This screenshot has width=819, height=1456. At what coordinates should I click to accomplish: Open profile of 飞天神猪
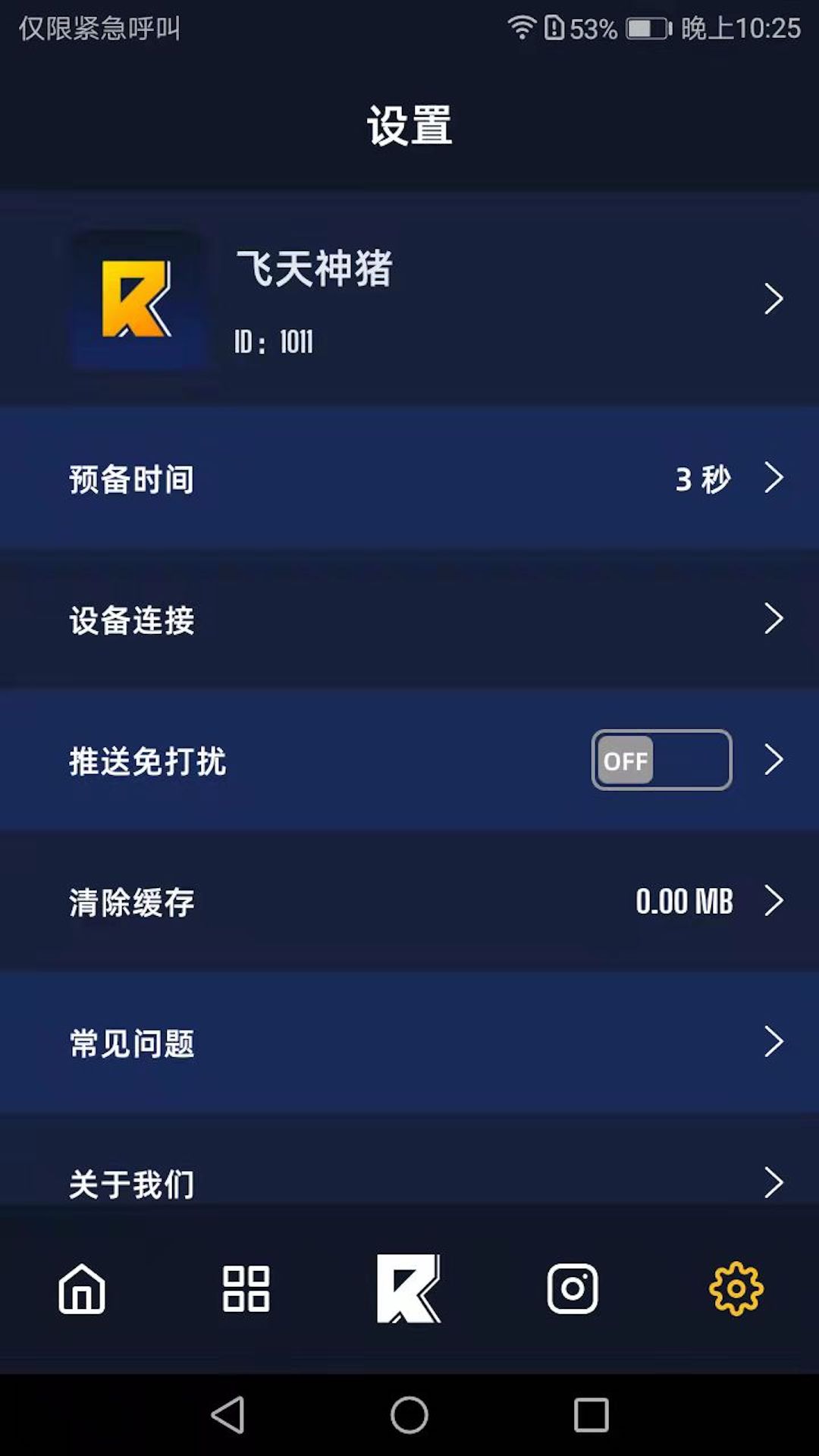tap(409, 298)
